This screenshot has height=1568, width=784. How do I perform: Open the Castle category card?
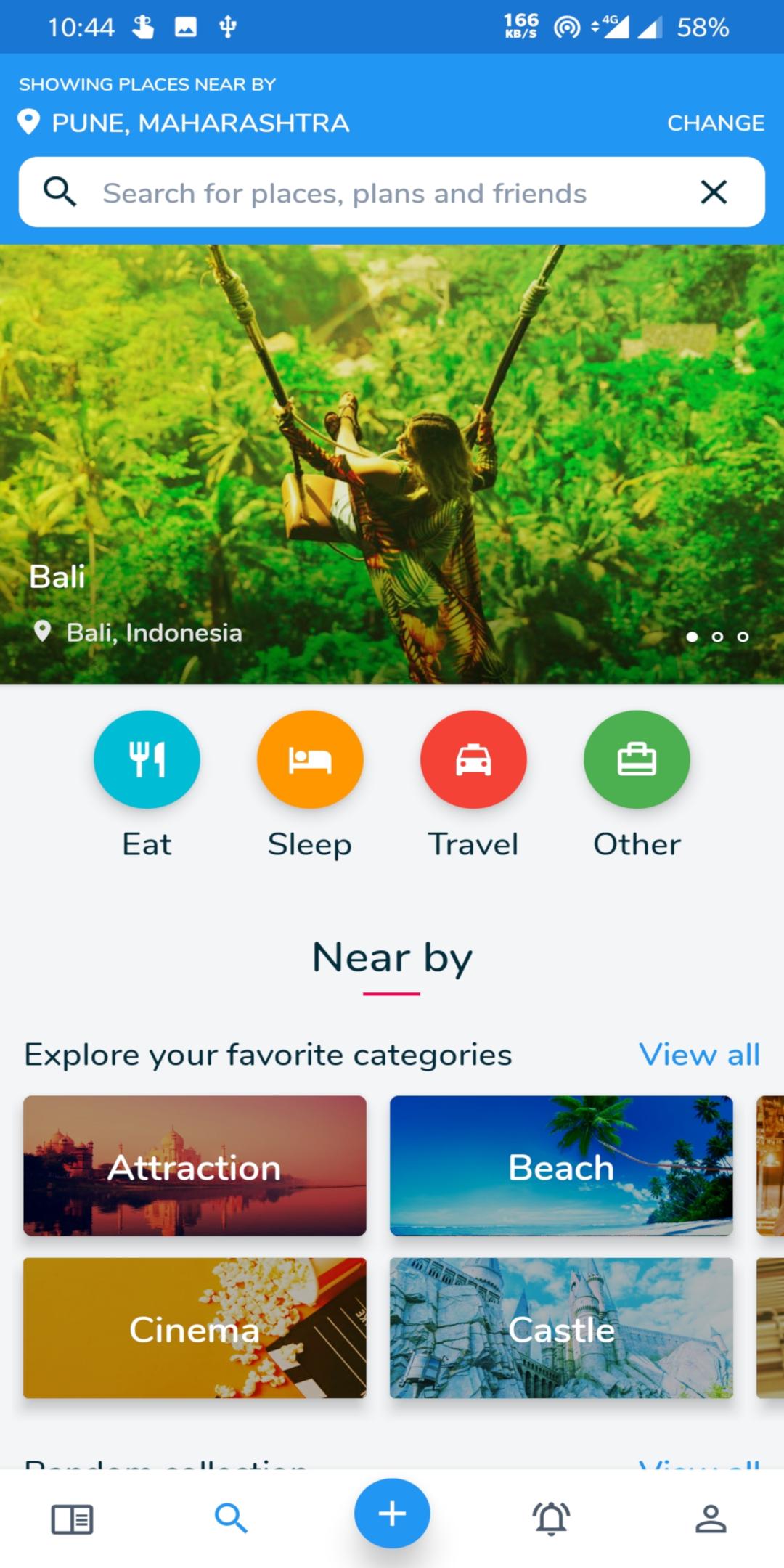point(561,1328)
